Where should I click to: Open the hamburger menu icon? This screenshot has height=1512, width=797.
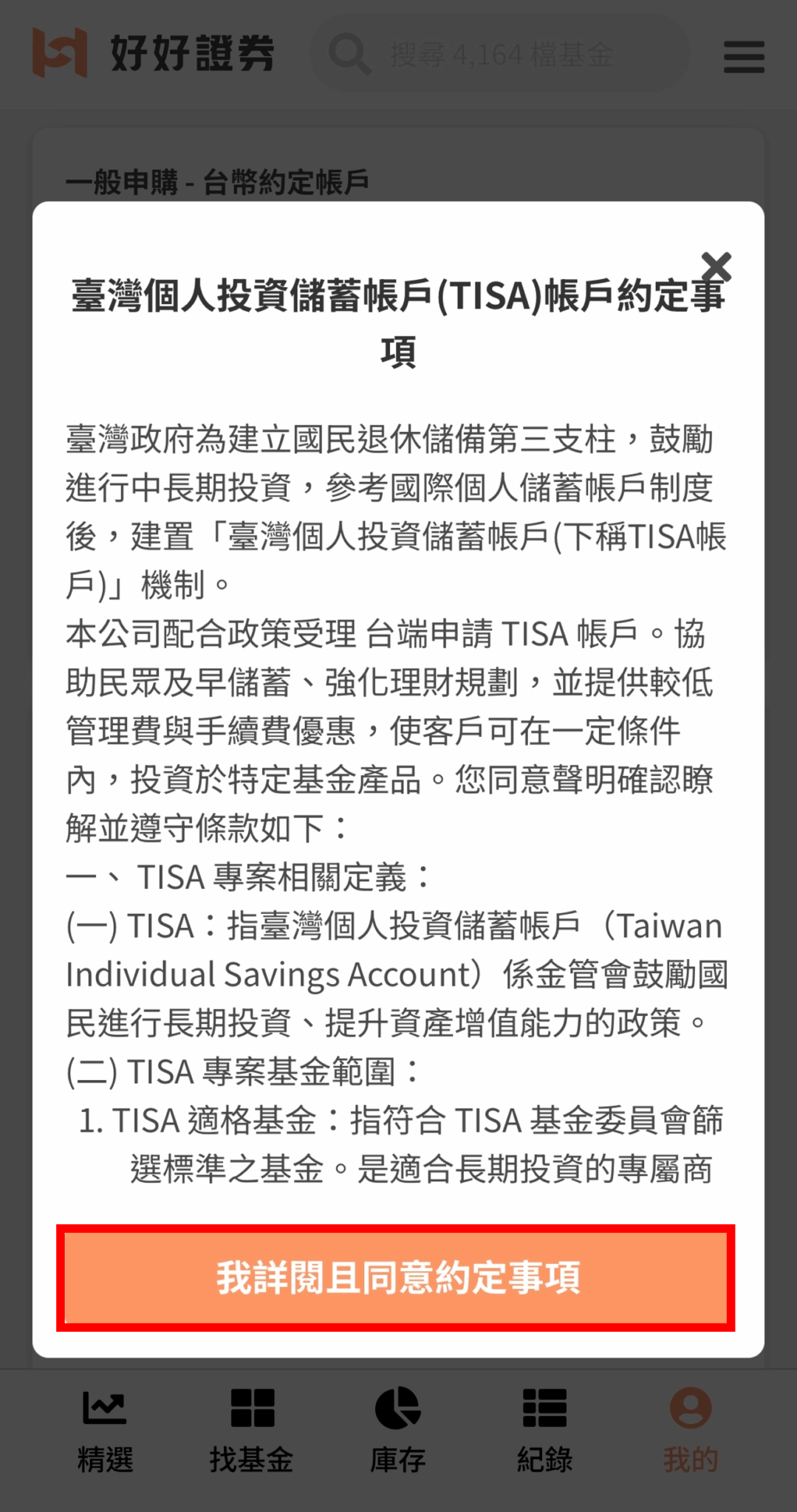[742, 56]
